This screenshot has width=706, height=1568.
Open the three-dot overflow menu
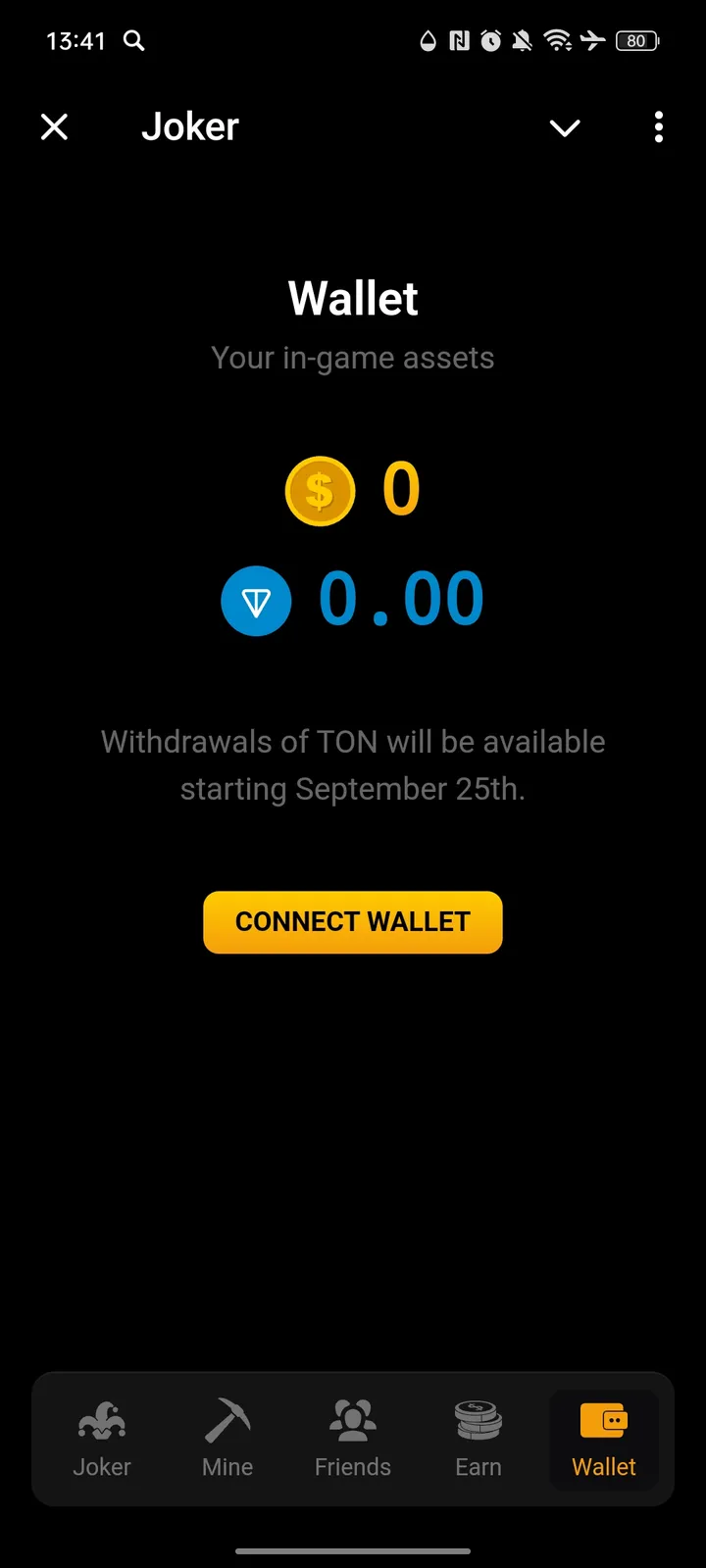point(659,127)
